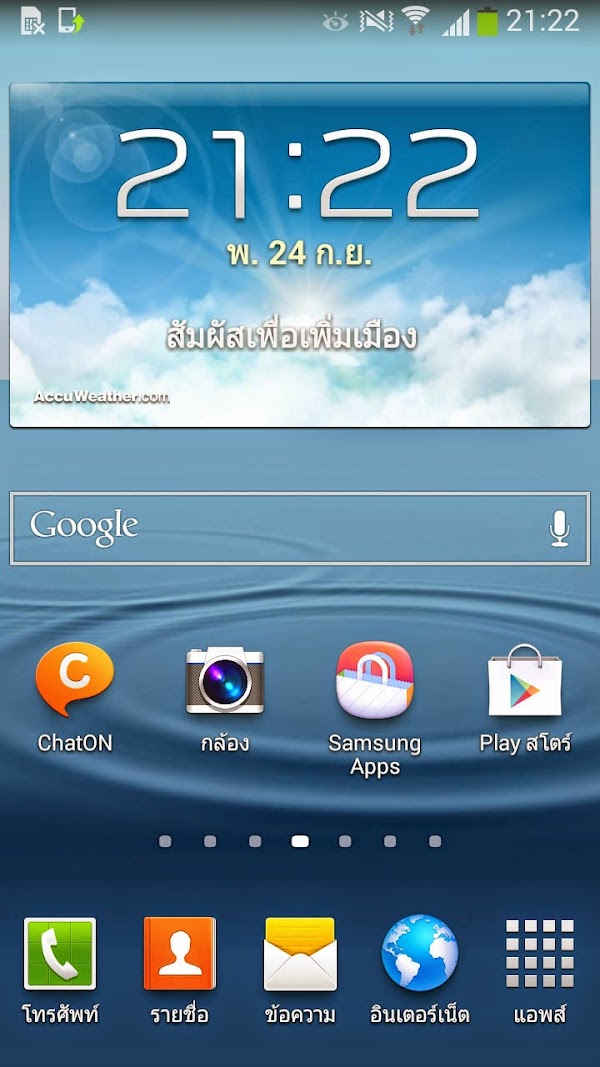Open Play Store app
The width and height of the screenshot is (600, 1067).
click(525, 681)
